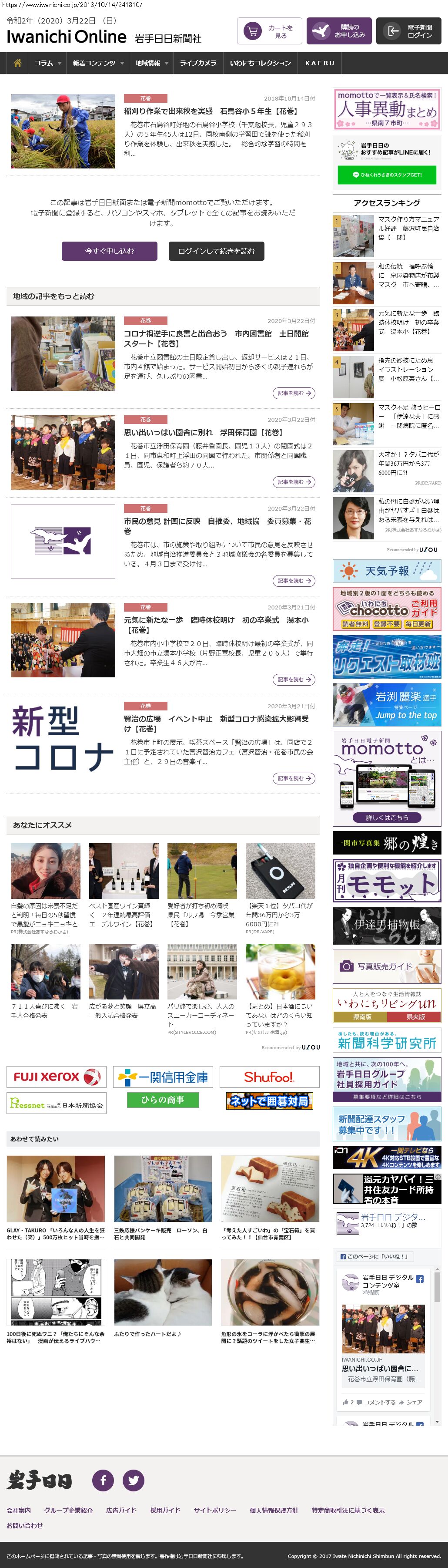
Task: Open 思い出いっぱい園舎に別れ article headline
Action: click(204, 432)
